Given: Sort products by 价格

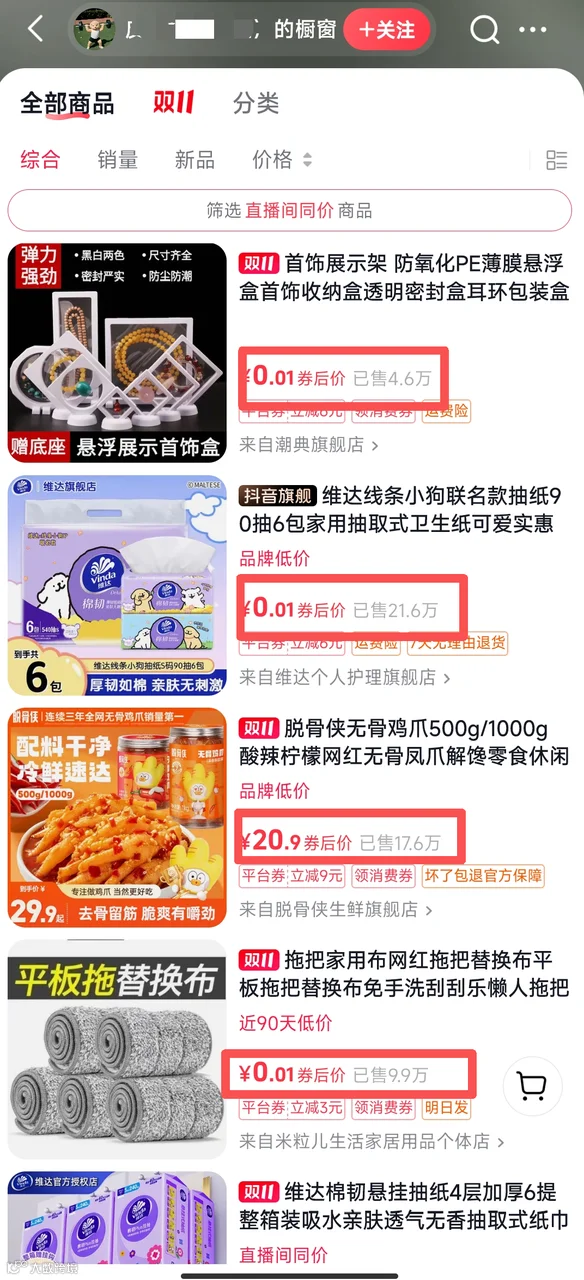Looking at the screenshot, I should 282,160.
